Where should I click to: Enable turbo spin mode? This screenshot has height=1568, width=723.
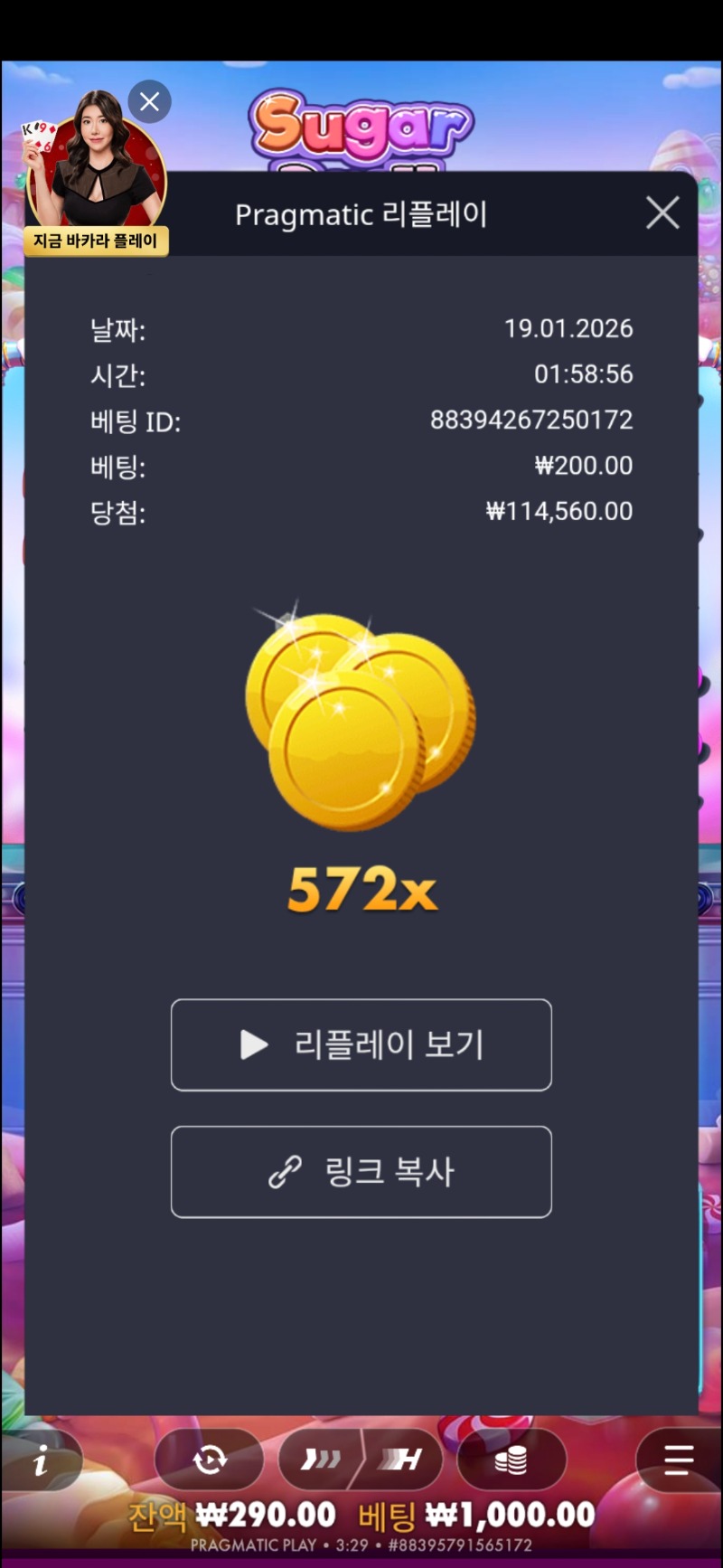402,1459
